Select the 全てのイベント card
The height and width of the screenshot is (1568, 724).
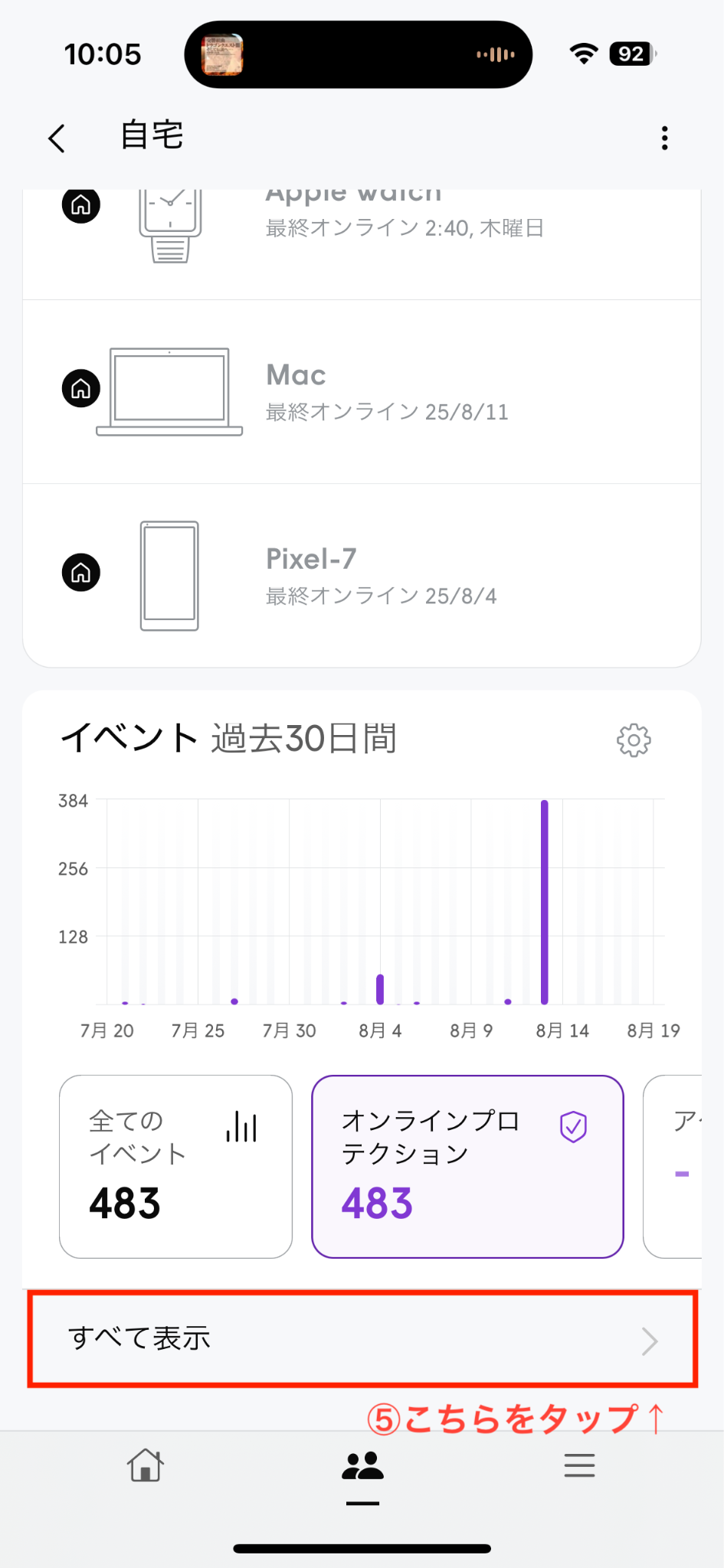[175, 1167]
